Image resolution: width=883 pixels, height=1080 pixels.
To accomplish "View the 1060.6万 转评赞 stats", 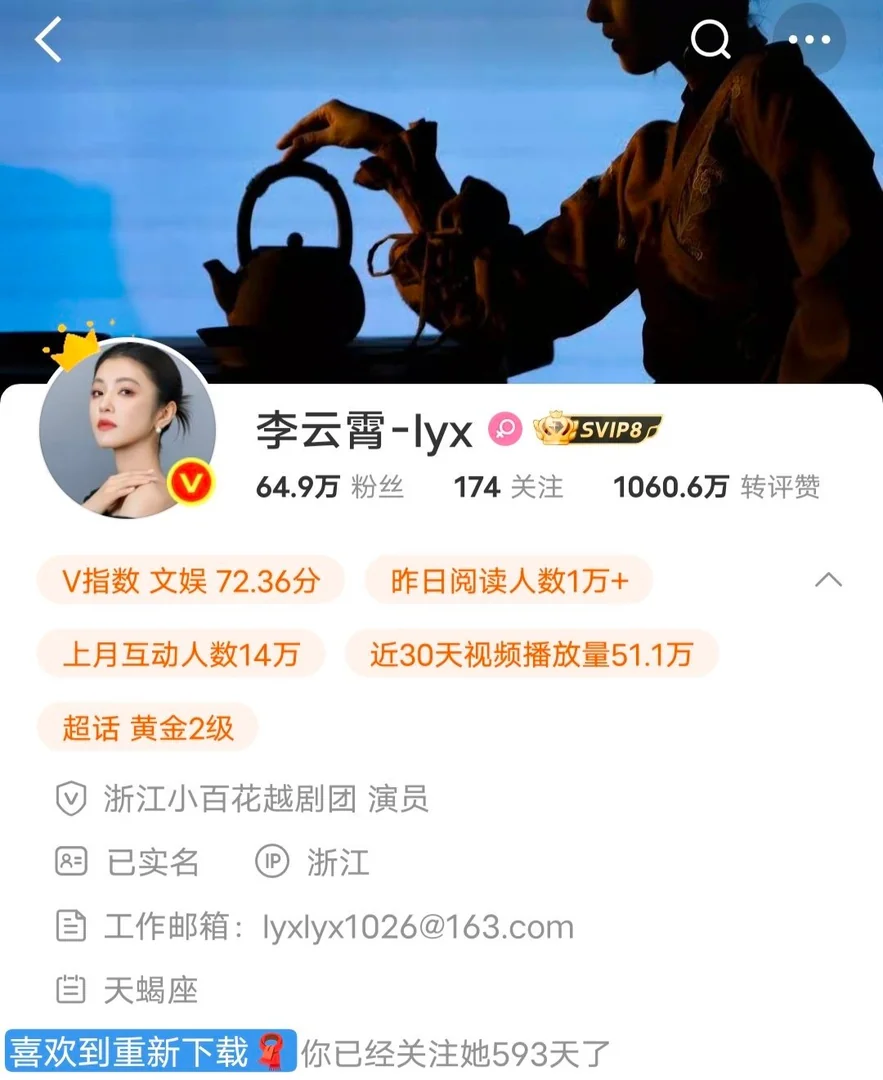I will click(x=716, y=487).
